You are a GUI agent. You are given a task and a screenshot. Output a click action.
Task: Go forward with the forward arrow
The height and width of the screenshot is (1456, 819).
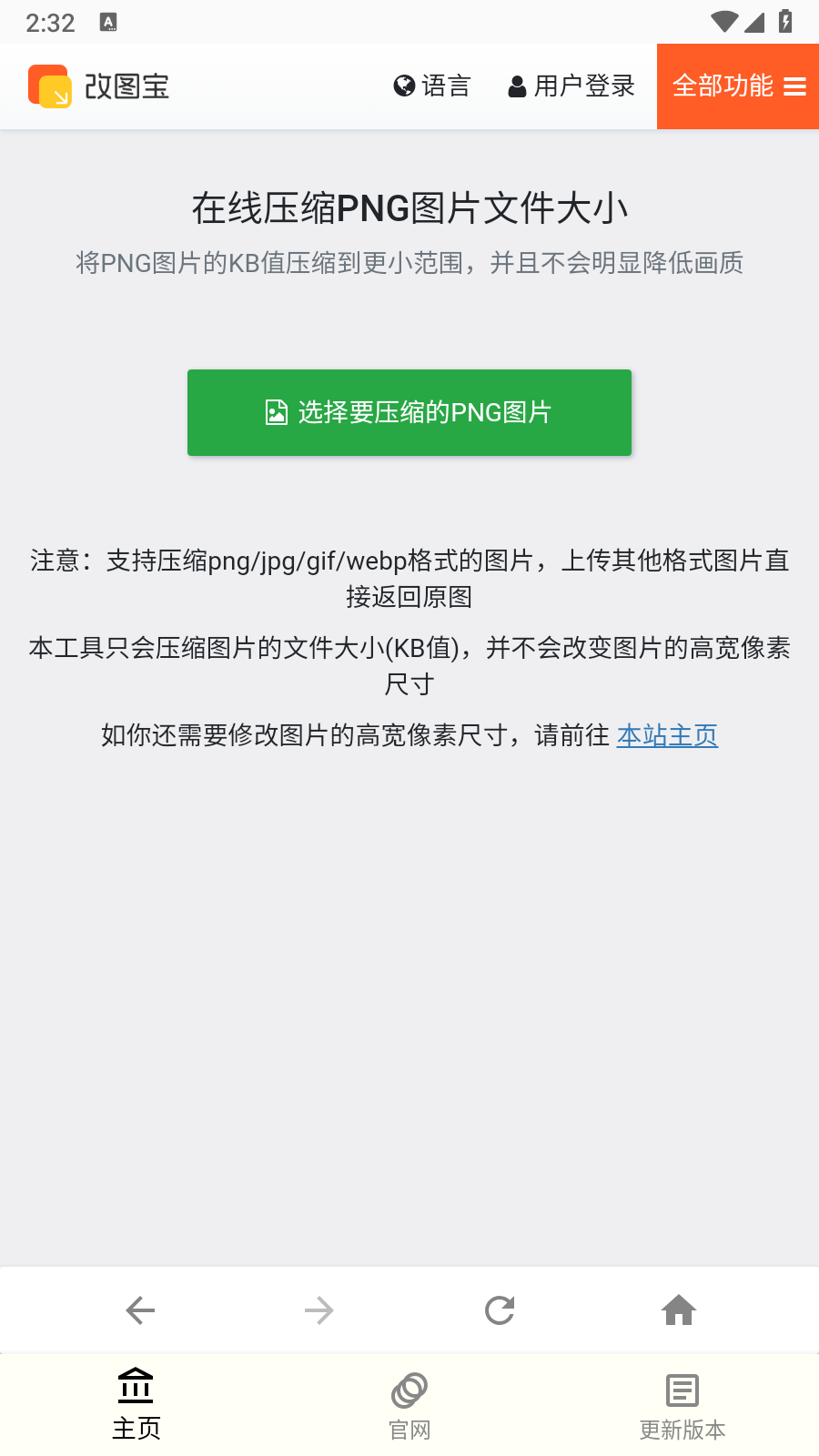tap(318, 1310)
